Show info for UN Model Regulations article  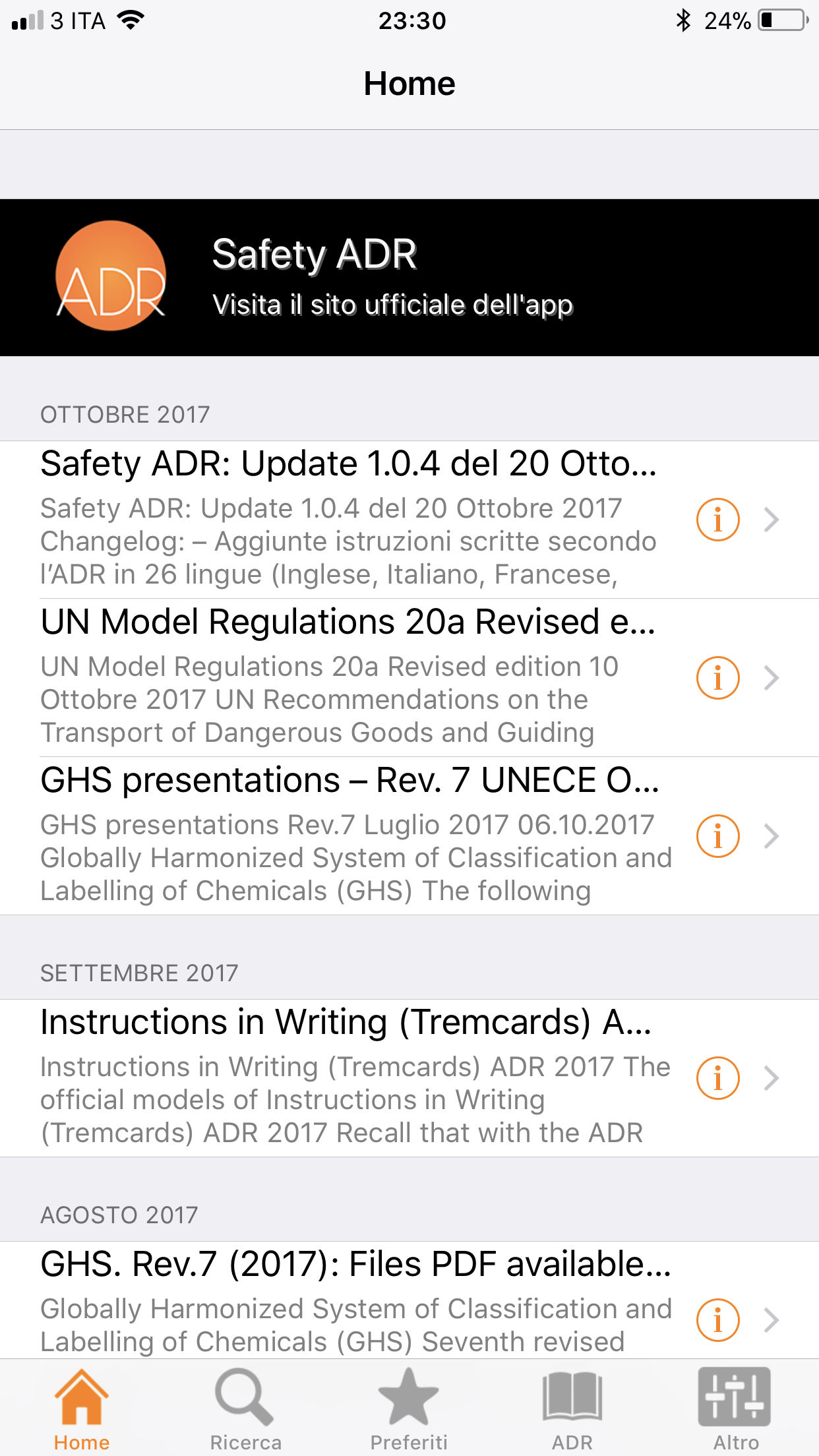(717, 678)
